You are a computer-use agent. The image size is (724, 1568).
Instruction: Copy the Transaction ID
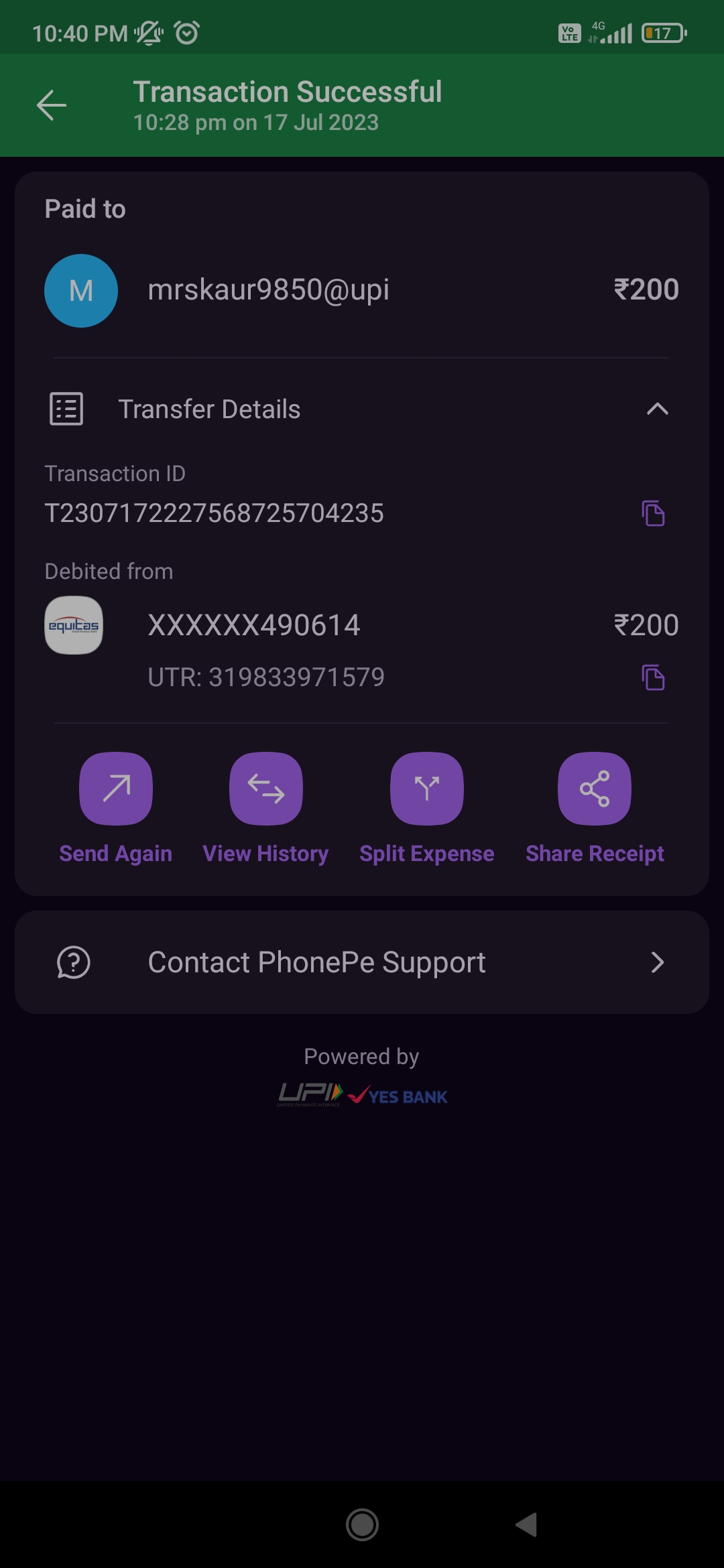653,513
